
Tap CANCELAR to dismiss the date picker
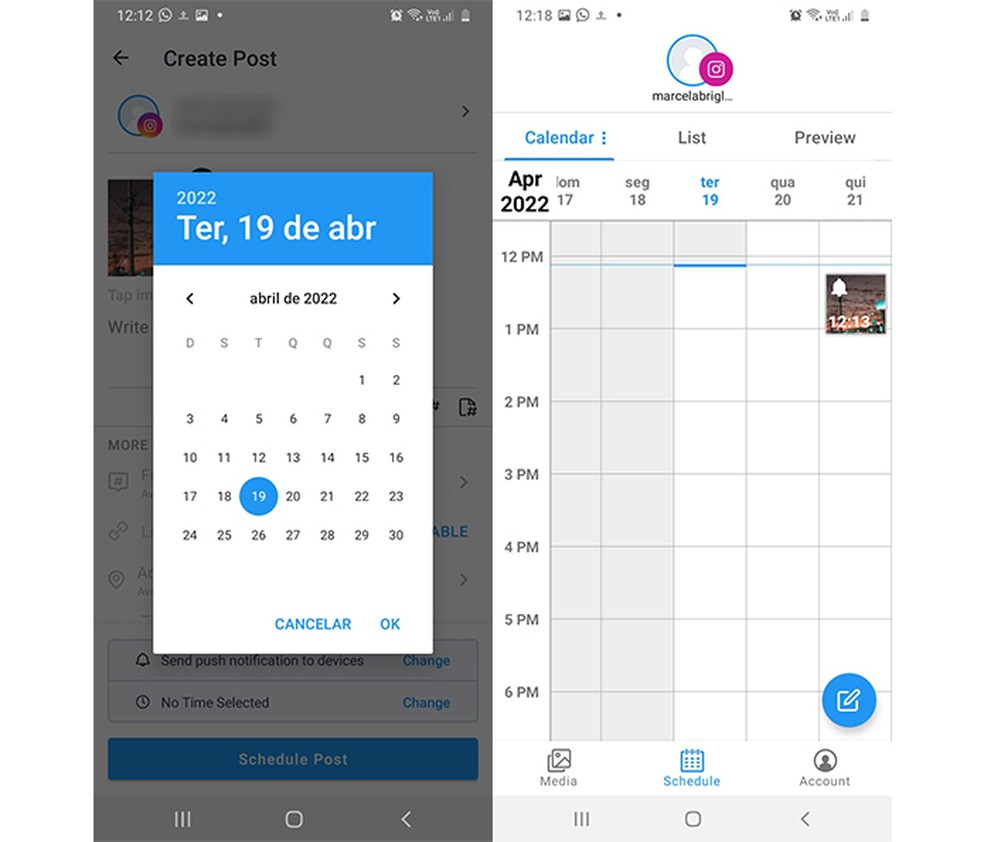[x=313, y=624]
